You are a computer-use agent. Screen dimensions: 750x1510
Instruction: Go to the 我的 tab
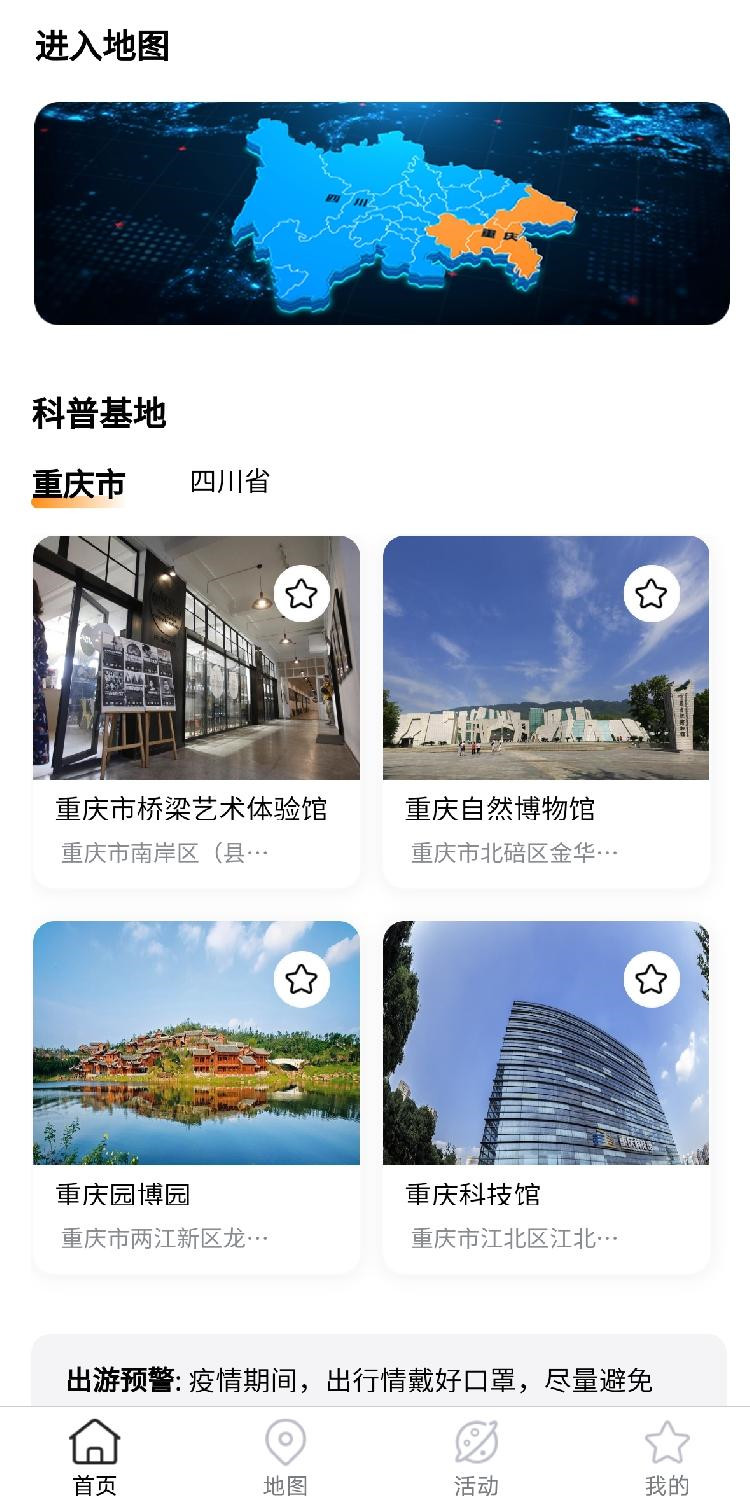(x=667, y=1458)
